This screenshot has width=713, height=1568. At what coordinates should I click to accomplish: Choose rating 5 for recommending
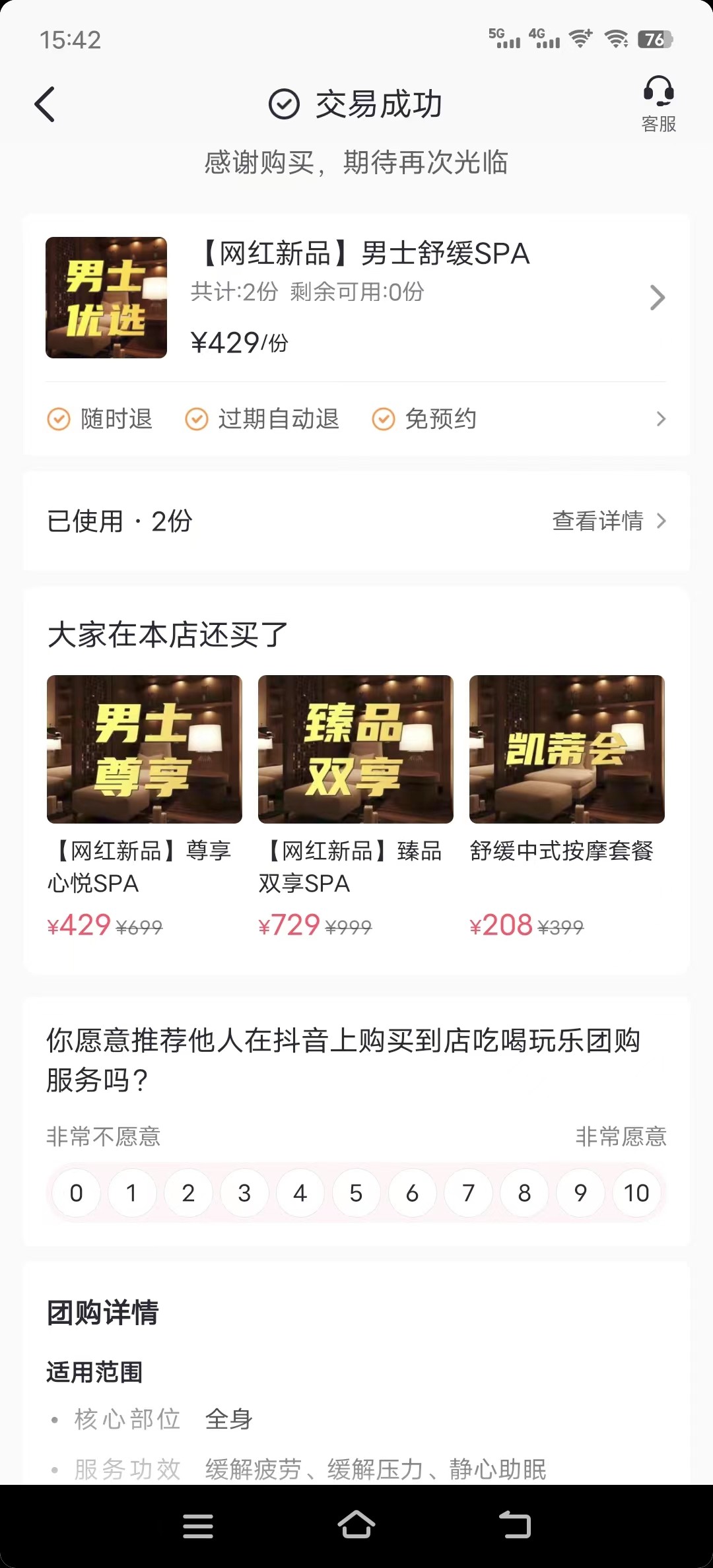pyautogui.click(x=356, y=1192)
